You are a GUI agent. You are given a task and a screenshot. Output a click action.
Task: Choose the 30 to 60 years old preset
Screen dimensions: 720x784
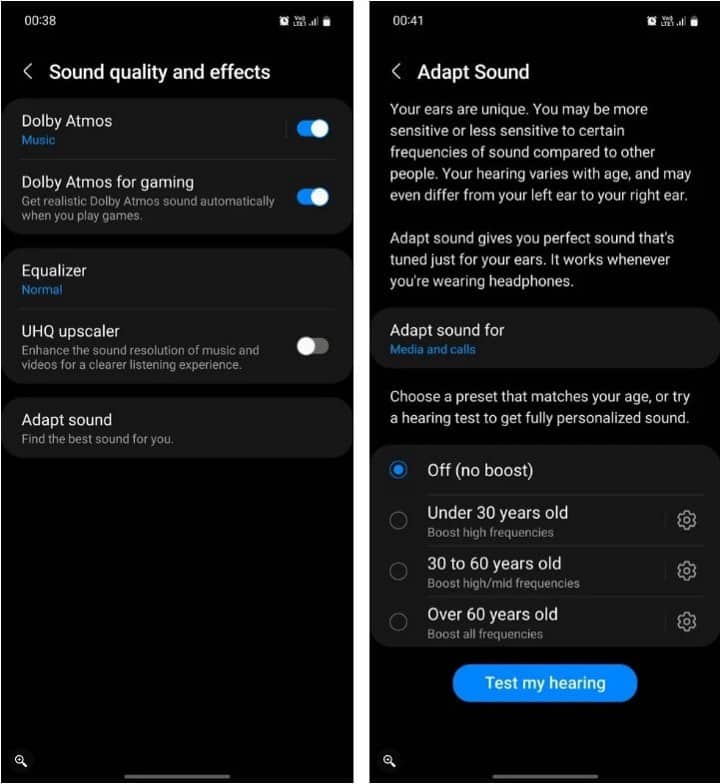pyautogui.click(x=399, y=571)
